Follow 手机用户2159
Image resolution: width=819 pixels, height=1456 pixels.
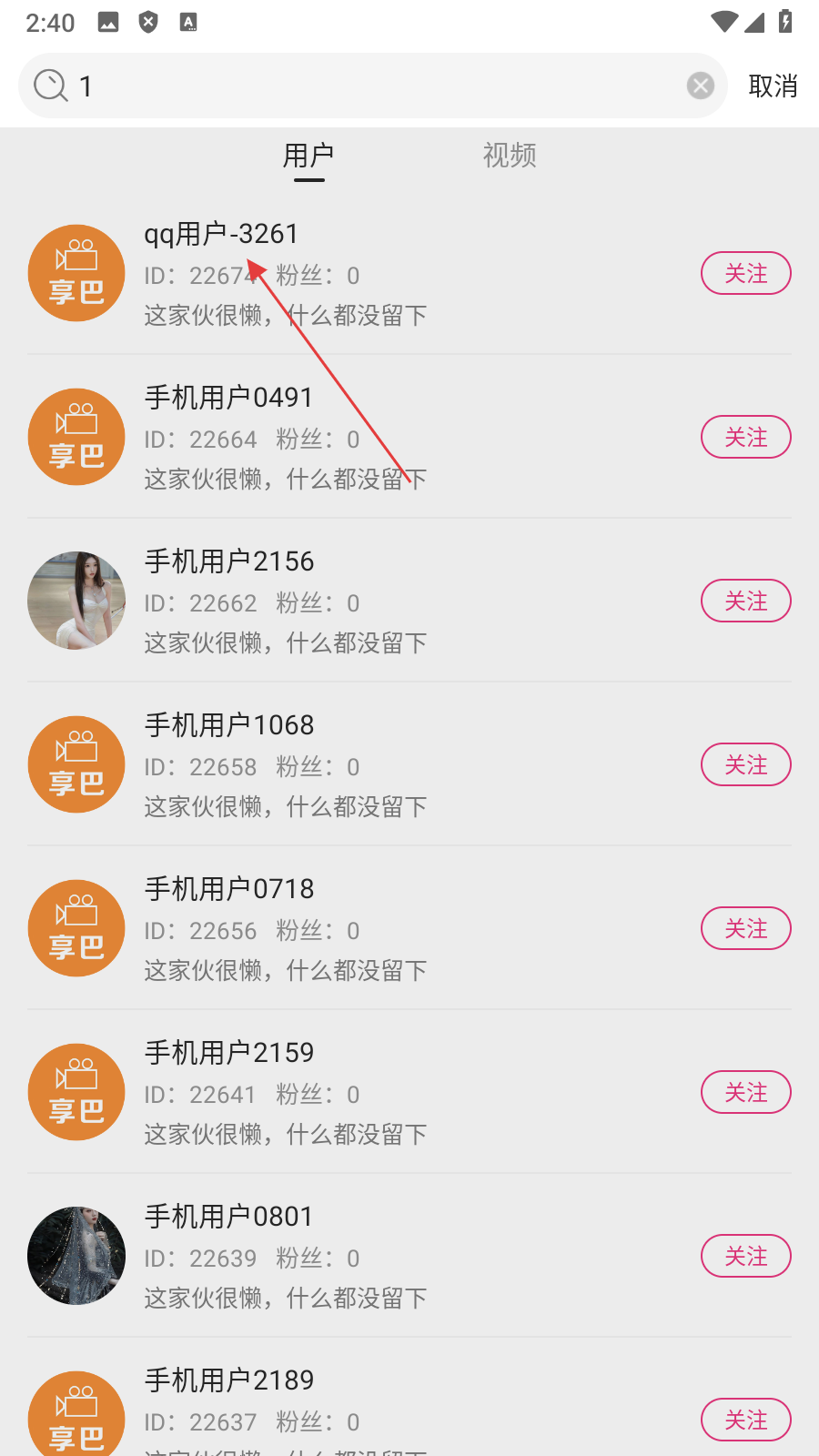745,1093
